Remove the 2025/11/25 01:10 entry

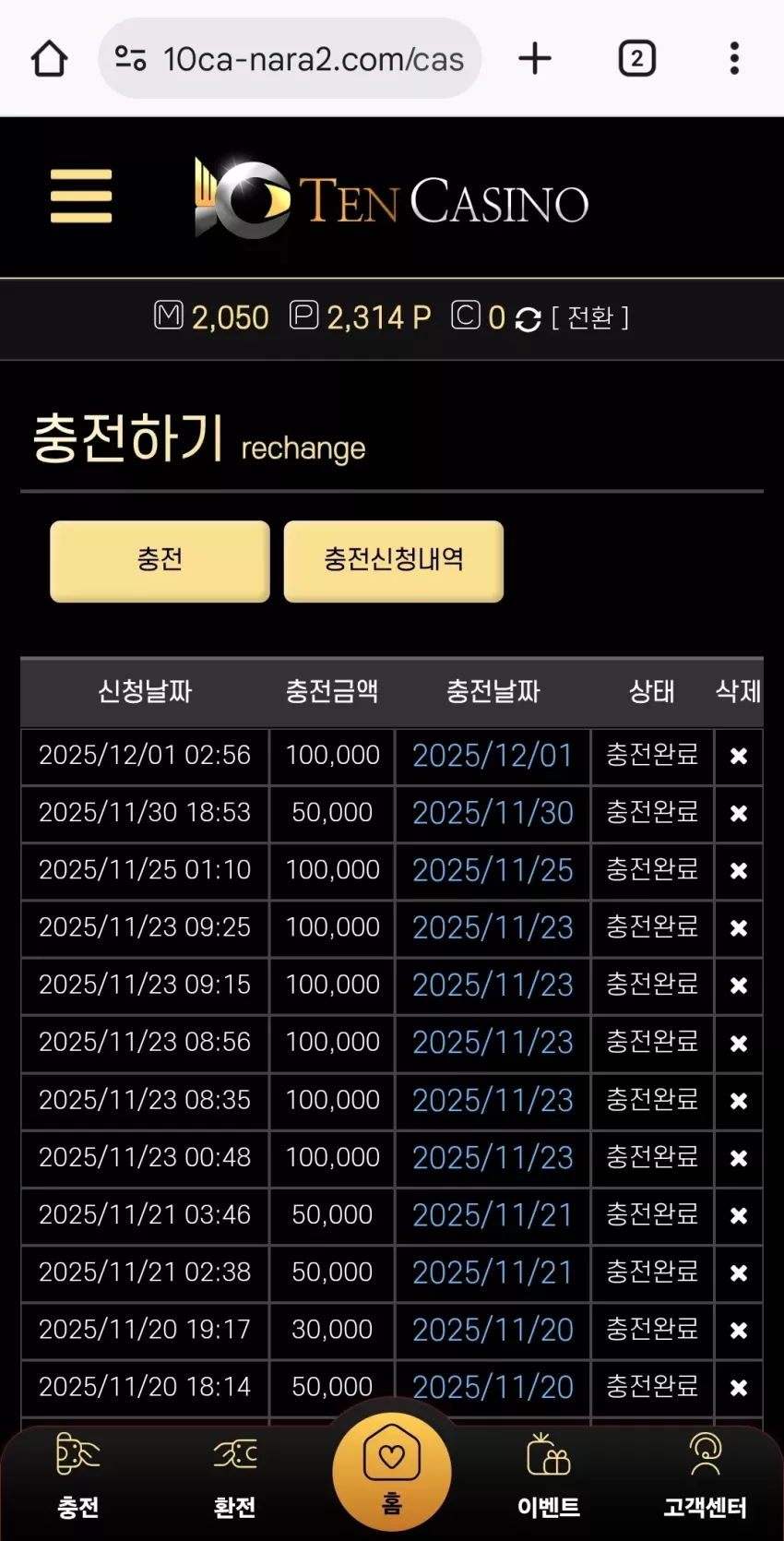(738, 871)
